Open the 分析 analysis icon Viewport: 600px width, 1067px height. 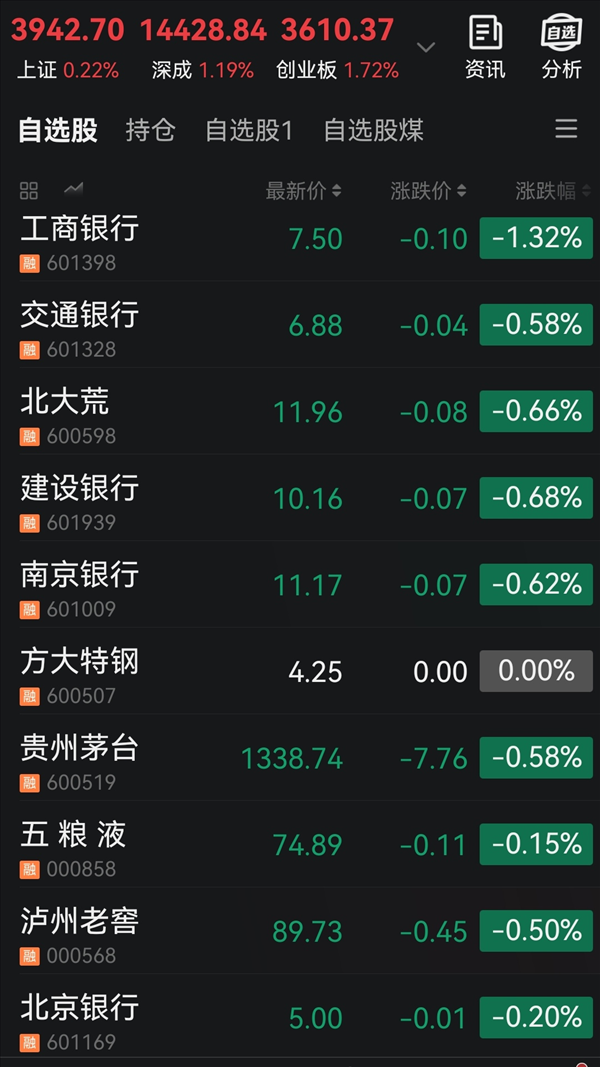click(561, 47)
